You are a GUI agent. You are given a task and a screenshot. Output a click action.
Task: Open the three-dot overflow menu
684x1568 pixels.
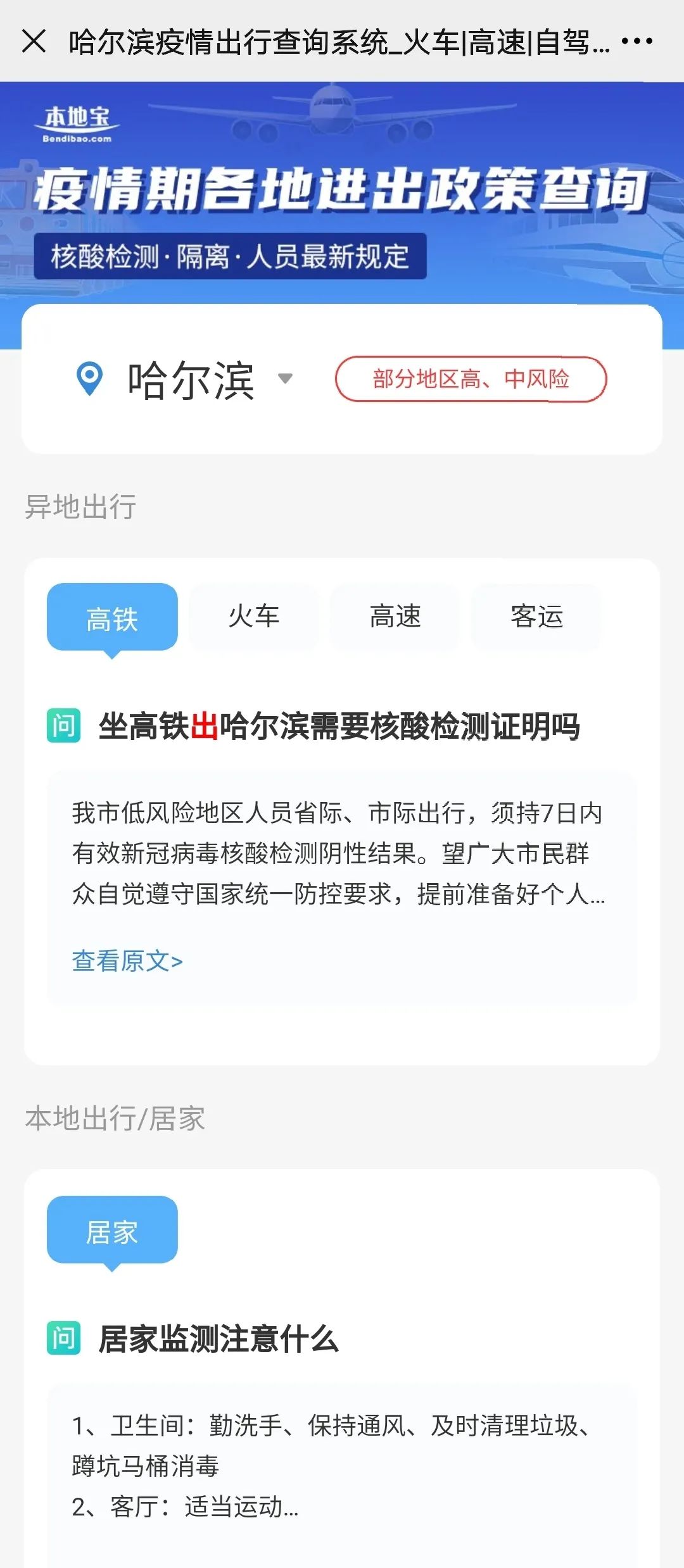click(636, 42)
